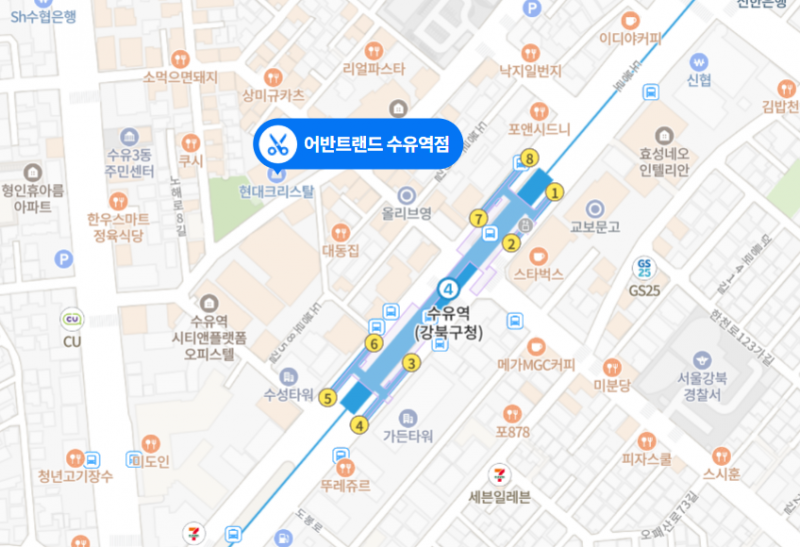Open the 리얼파스타 restaurant marker
This screenshot has height=547, width=800.
tap(372, 49)
